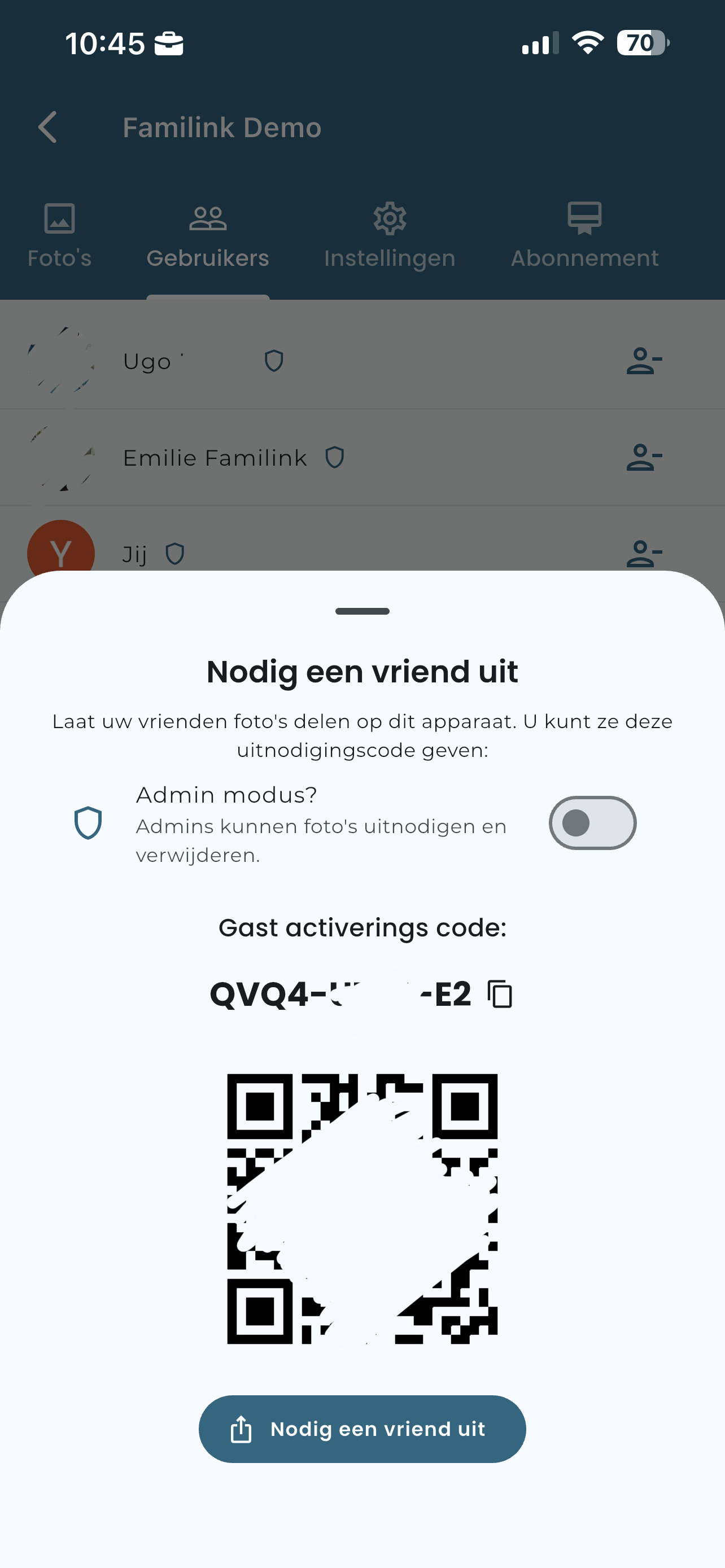Select the Gebruikers tab
The width and height of the screenshot is (725, 1568).
(208, 236)
